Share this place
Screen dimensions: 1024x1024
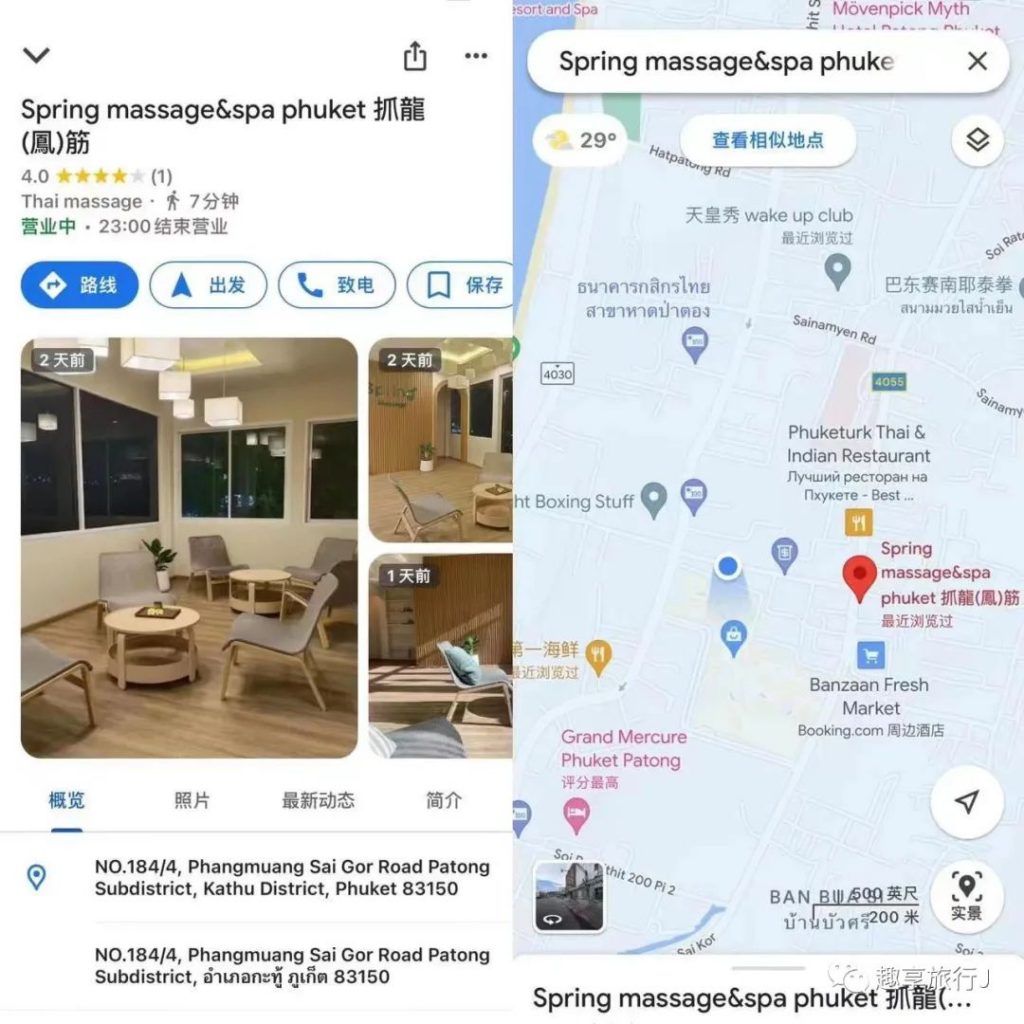pyautogui.click(x=415, y=57)
